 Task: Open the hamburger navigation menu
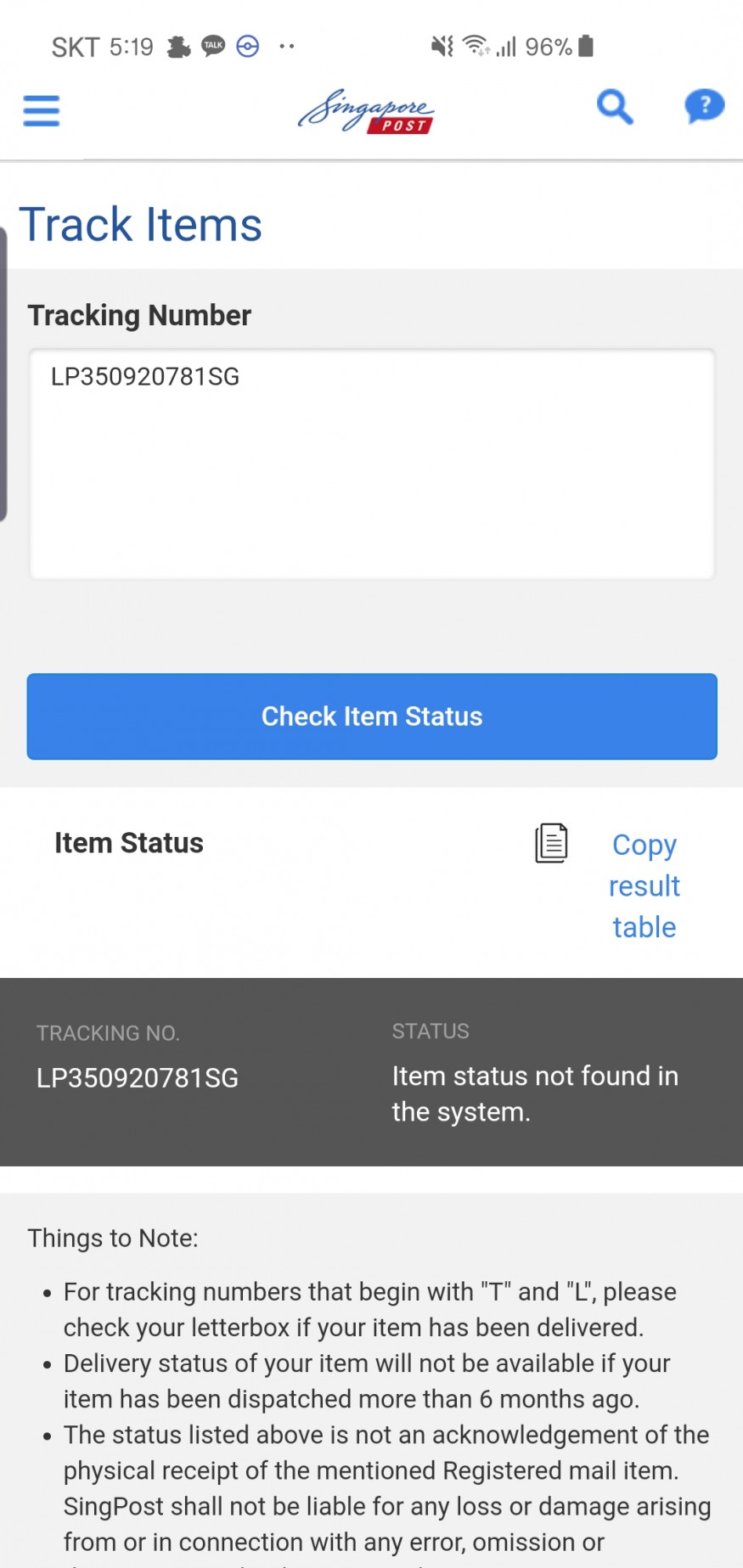click(x=41, y=110)
